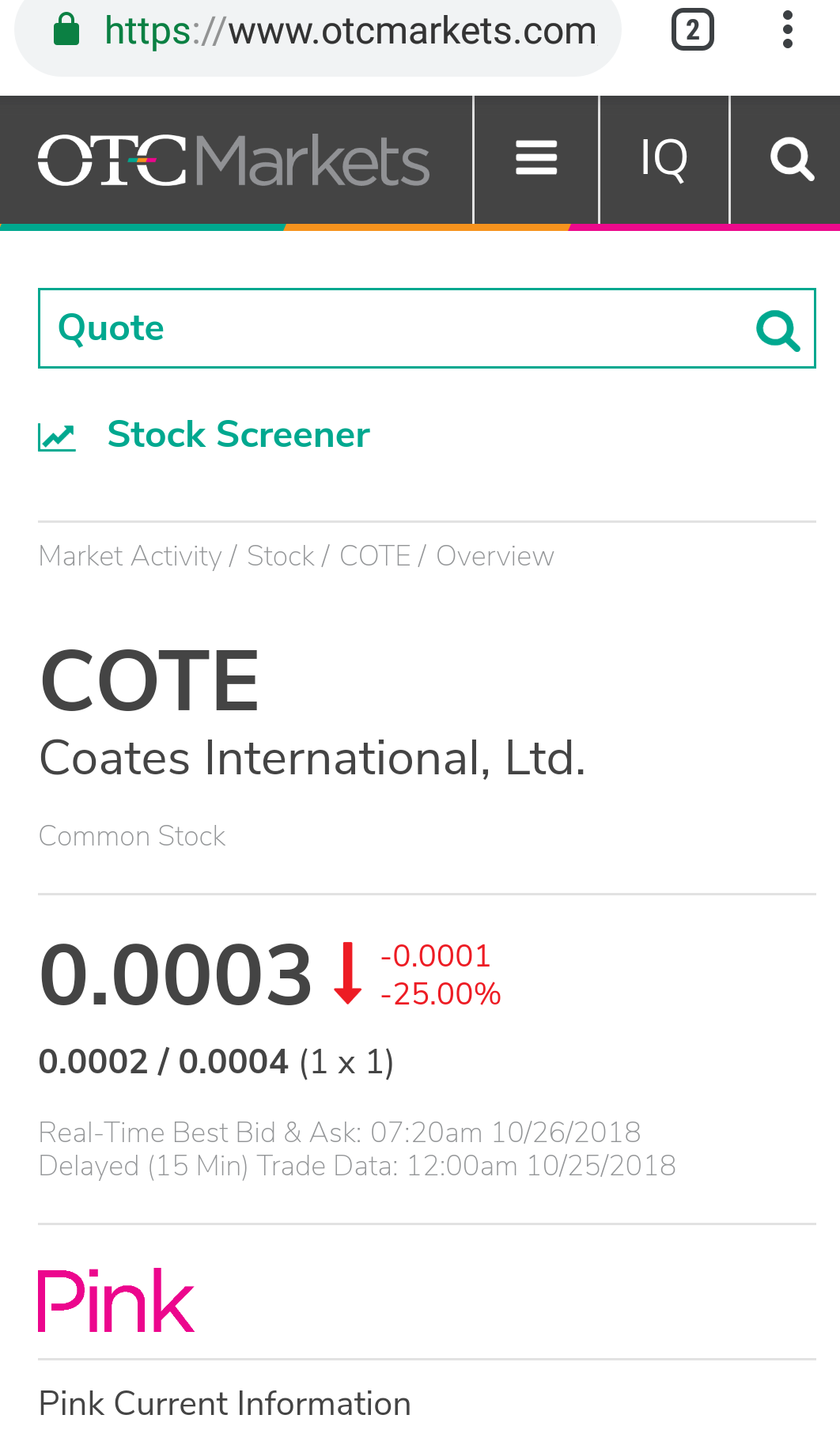Open the Market Activity breadcrumb
Viewport: 840px width, 1430px height.
[129, 556]
